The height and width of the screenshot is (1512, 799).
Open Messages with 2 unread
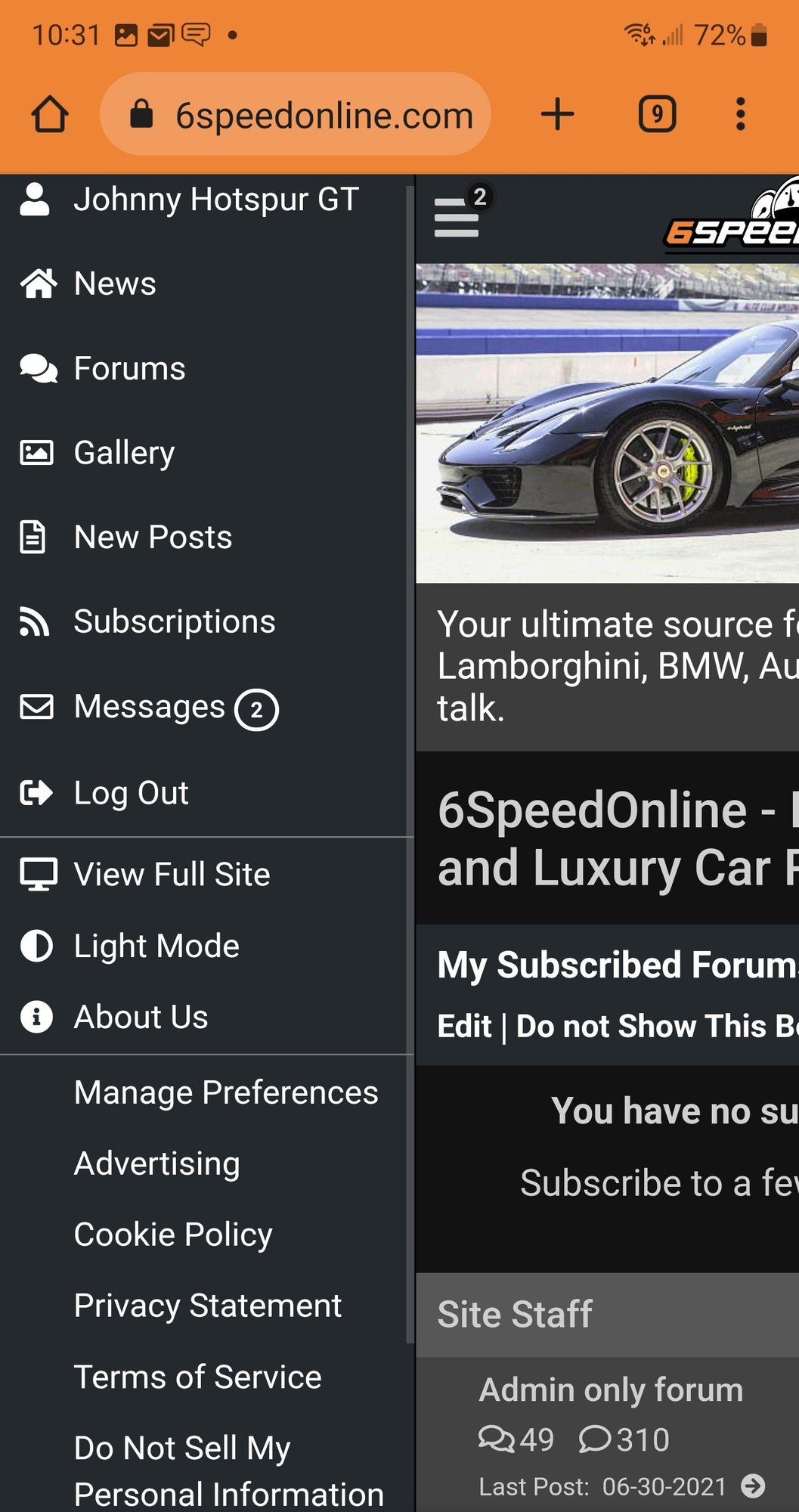click(x=150, y=708)
